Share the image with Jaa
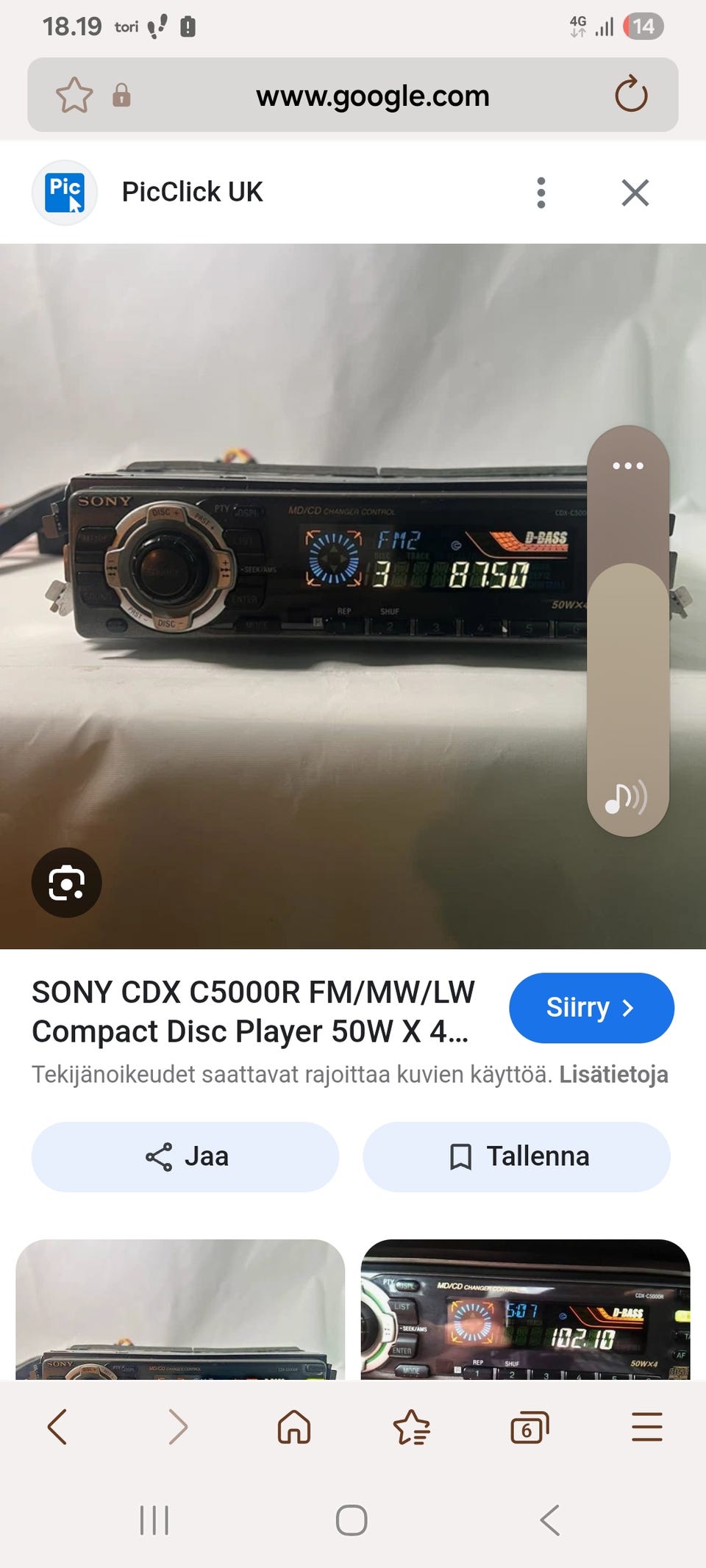This screenshot has height=1568, width=706. (185, 1157)
